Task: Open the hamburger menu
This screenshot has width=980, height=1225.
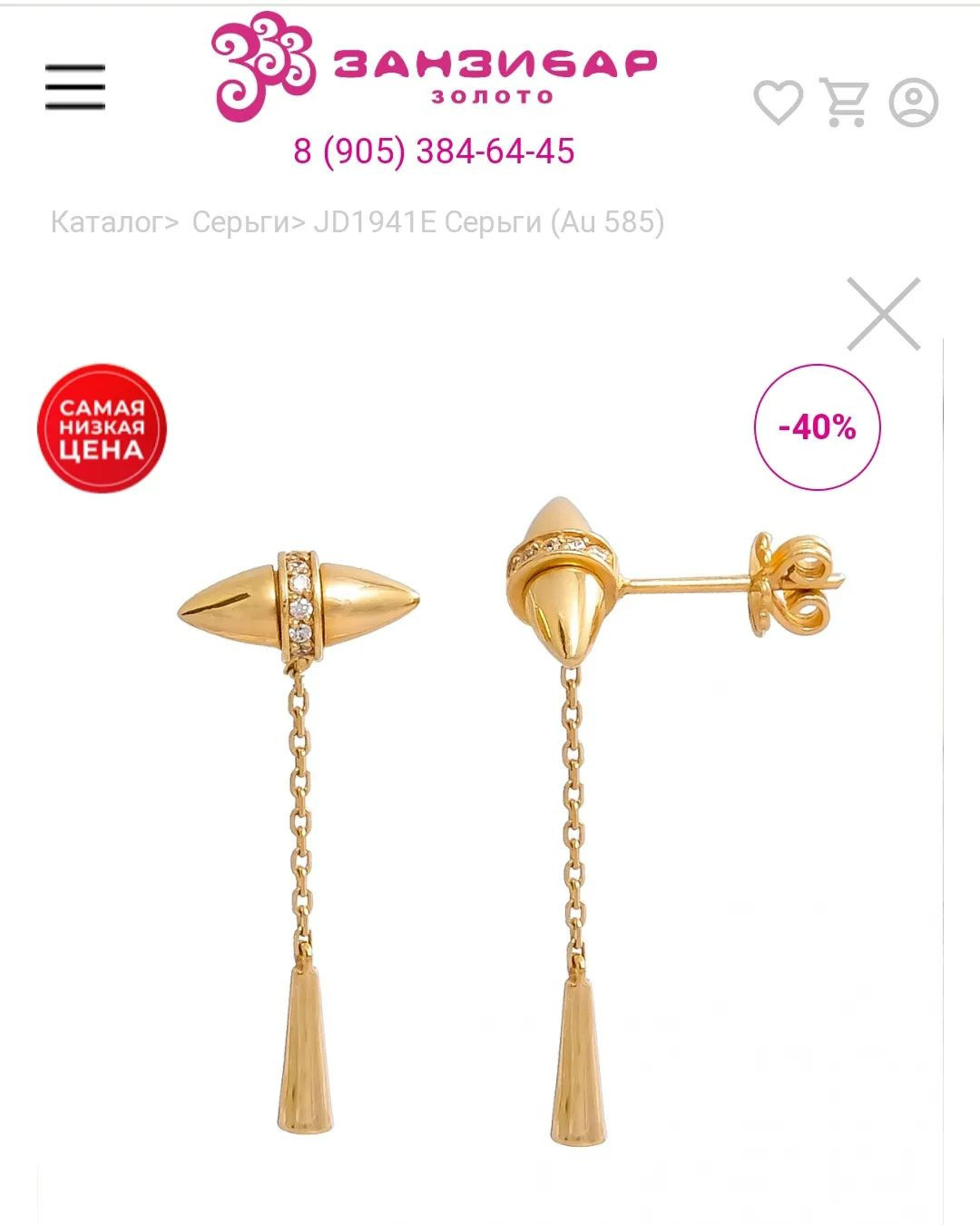Action: [x=75, y=87]
